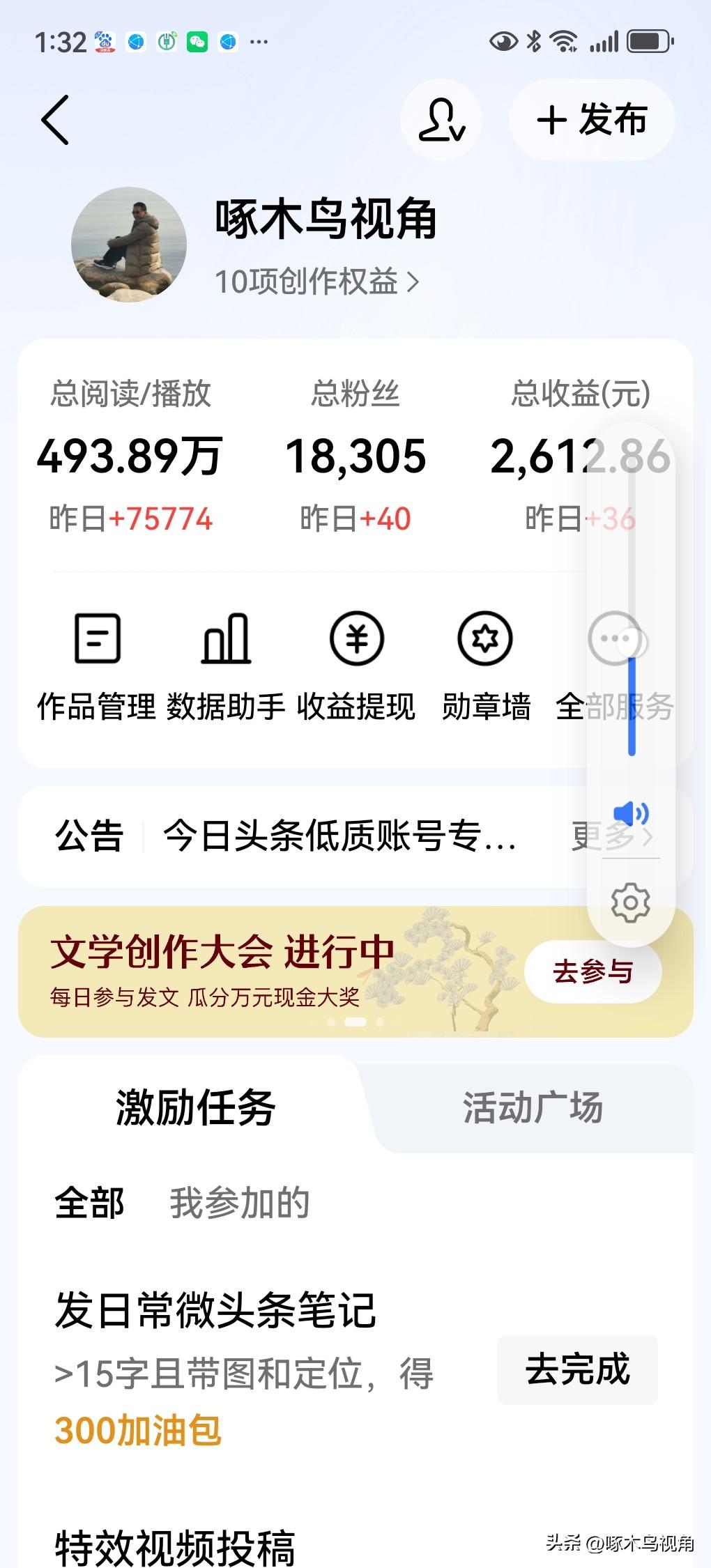
Task: Switch to the 活动广场 tab
Action: pos(533,1109)
